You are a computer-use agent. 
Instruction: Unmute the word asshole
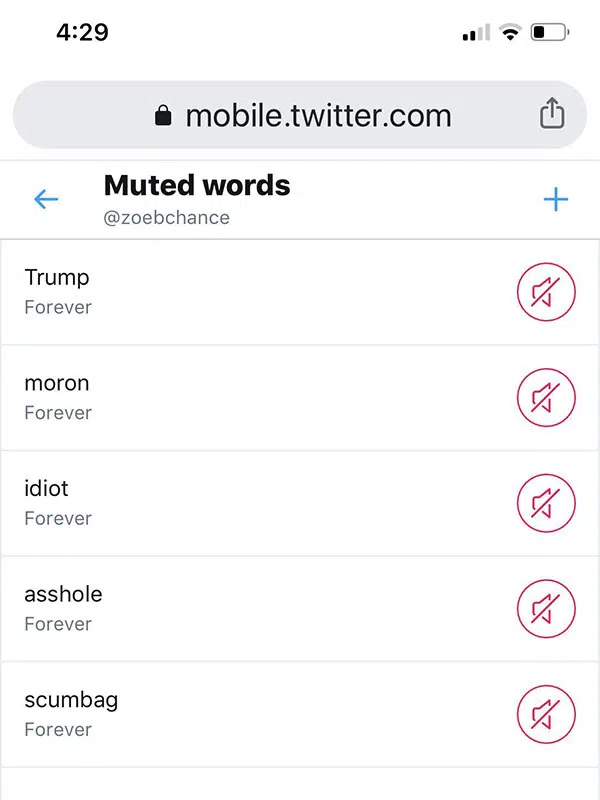click(546, 609)
